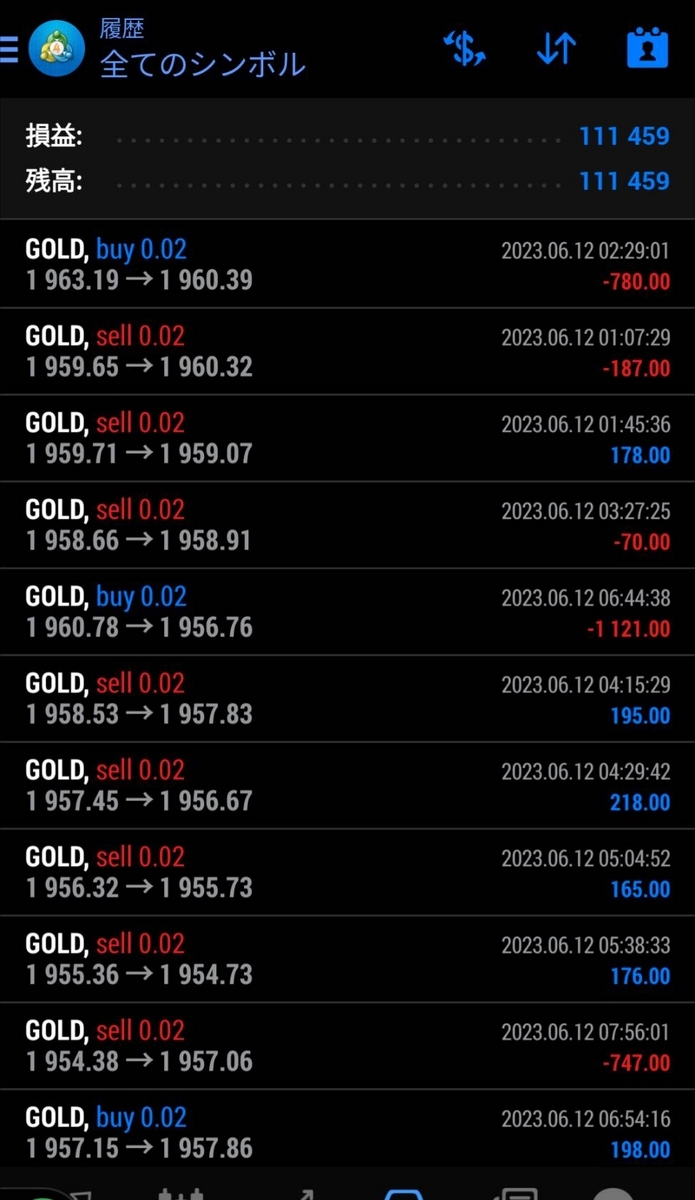Tap the sort arrows icon
The height and width of the screenshot is (1200, 695).
coord(556,48)
